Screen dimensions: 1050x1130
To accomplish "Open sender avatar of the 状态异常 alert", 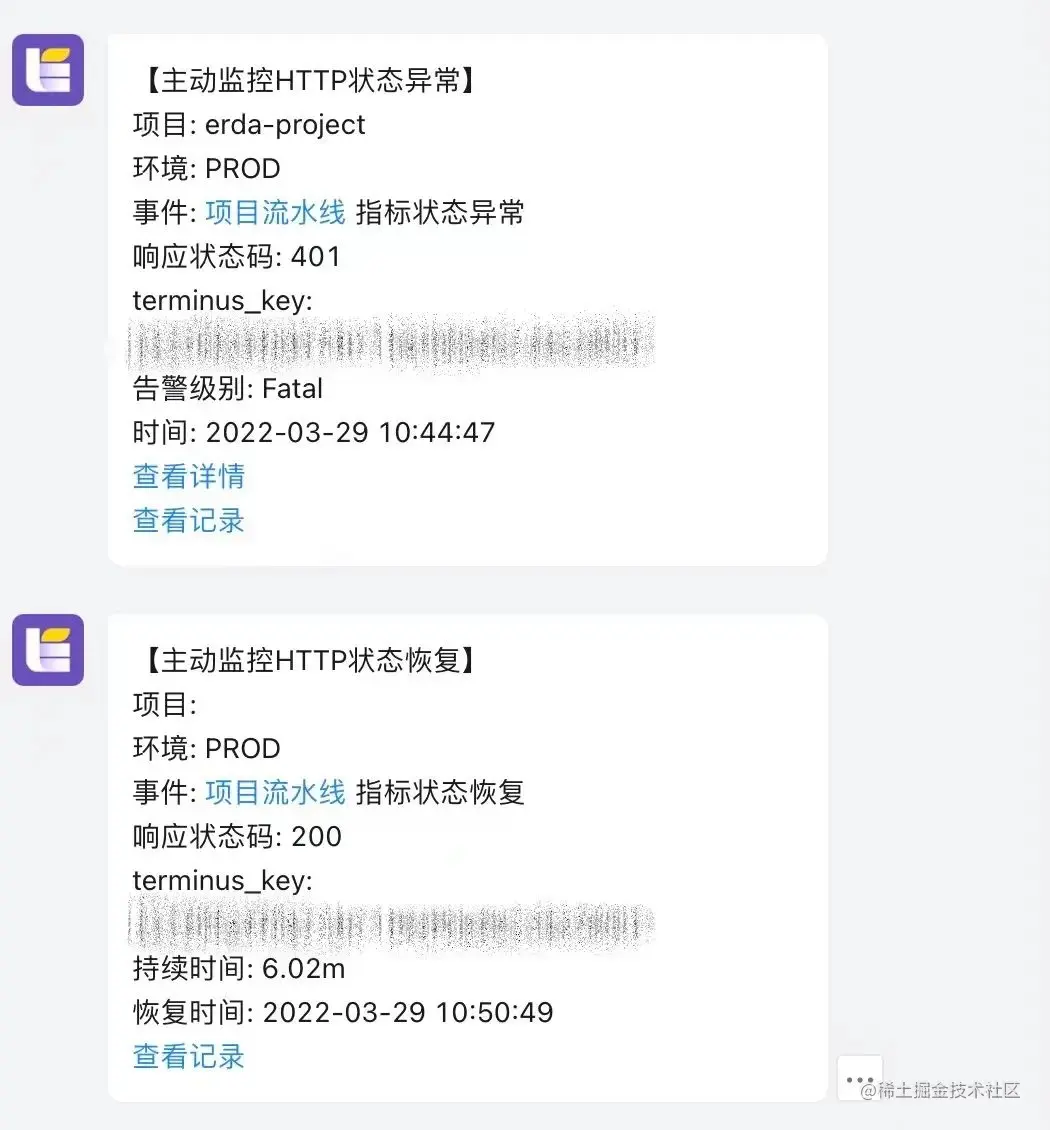I will pos(48,70).
